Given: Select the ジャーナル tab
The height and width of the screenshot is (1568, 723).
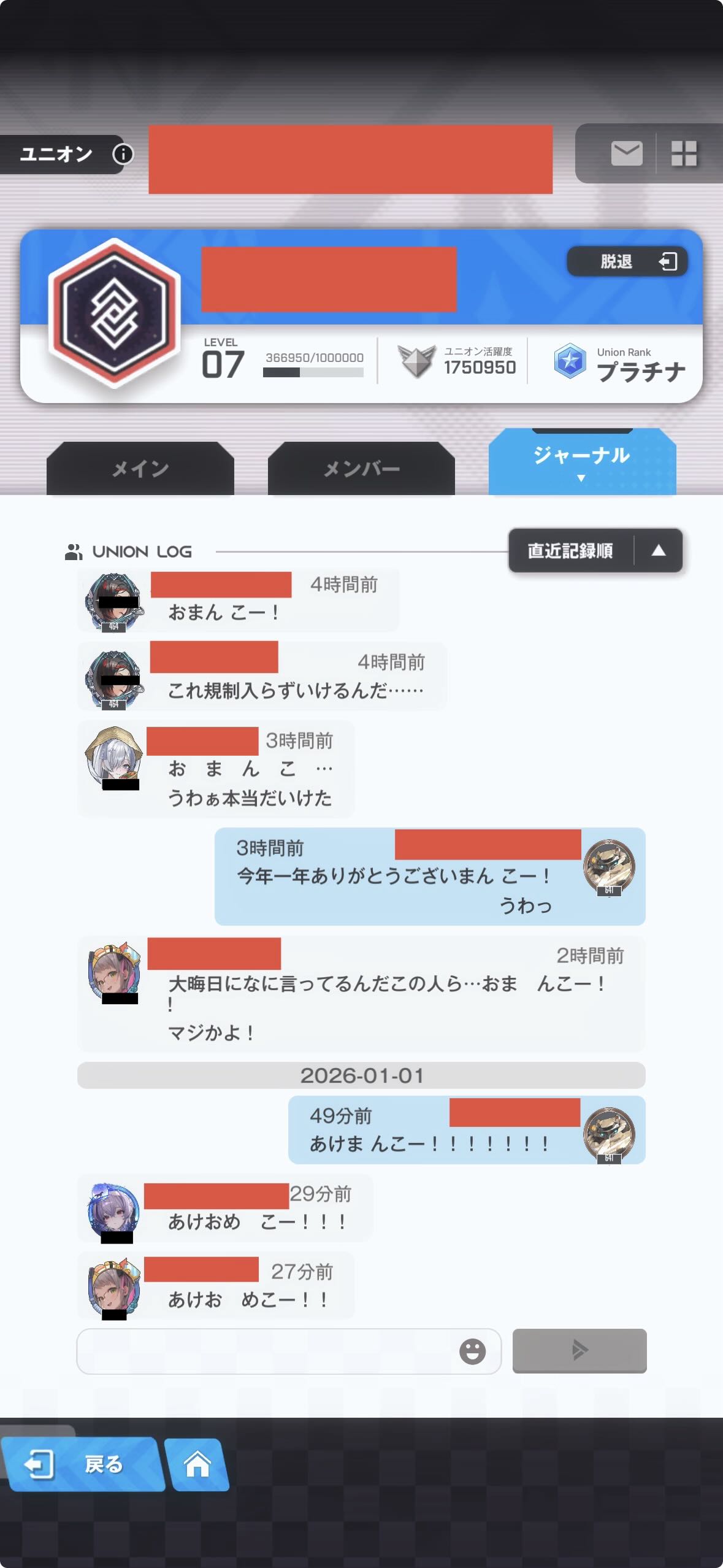Looking at the screenshot, I should point(581,461).
